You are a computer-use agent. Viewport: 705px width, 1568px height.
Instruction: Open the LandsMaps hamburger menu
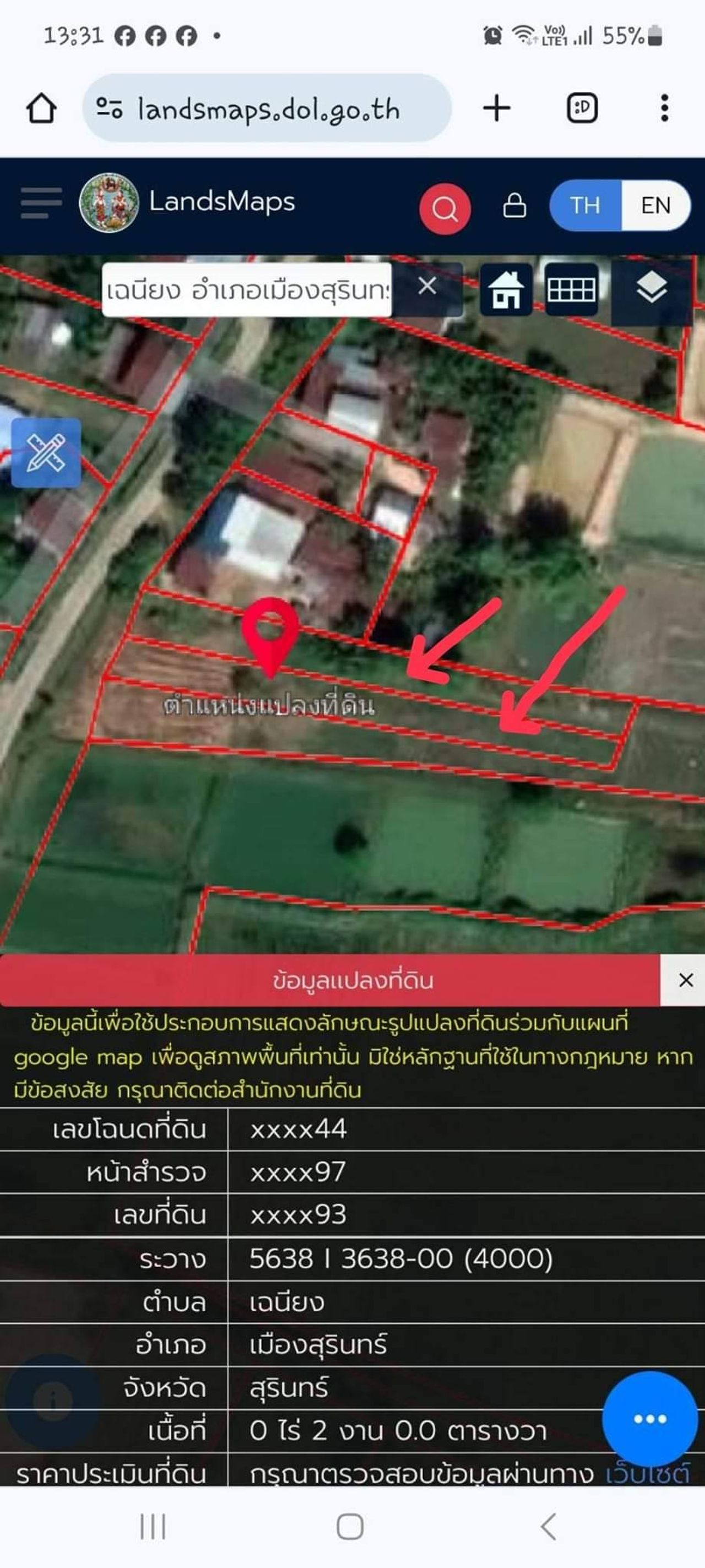tap(41, 203)
